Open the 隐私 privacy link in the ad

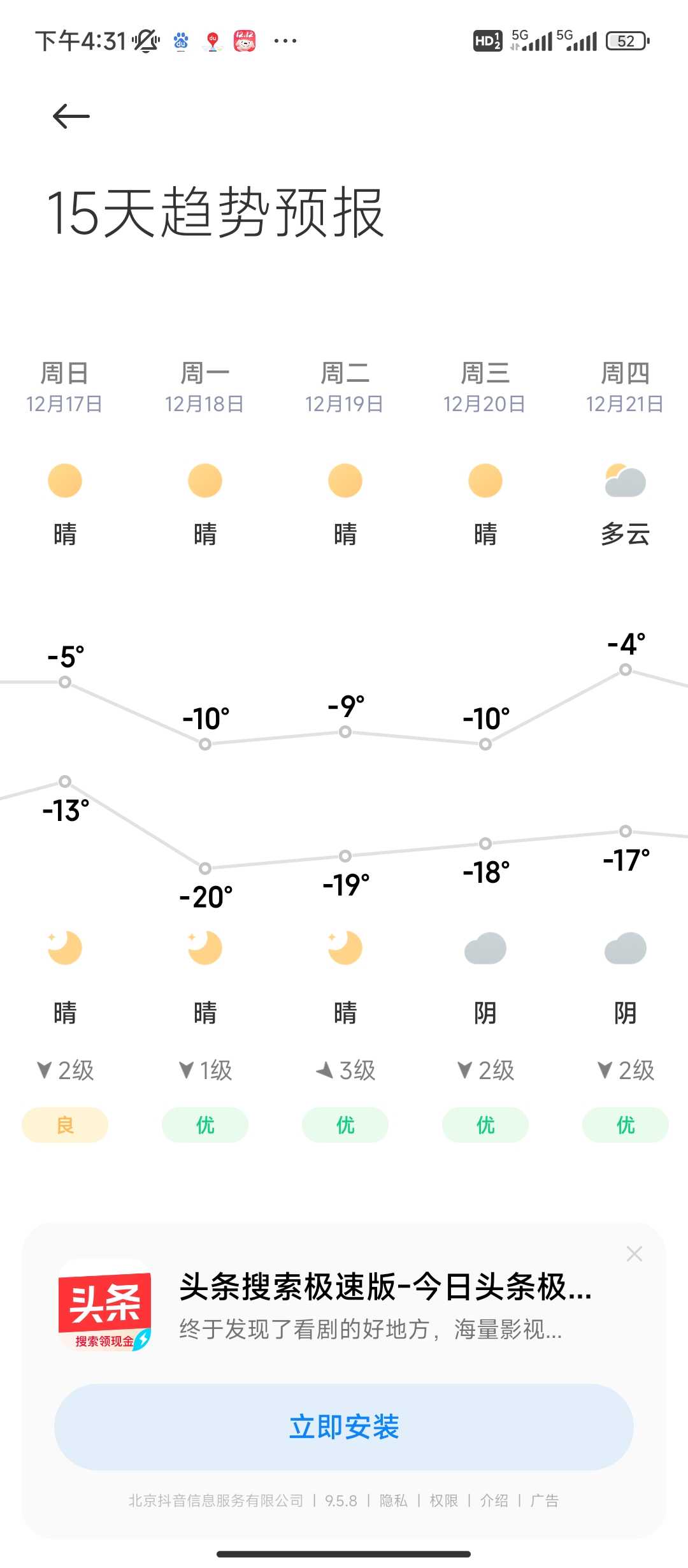click(x=393, y=1500)
